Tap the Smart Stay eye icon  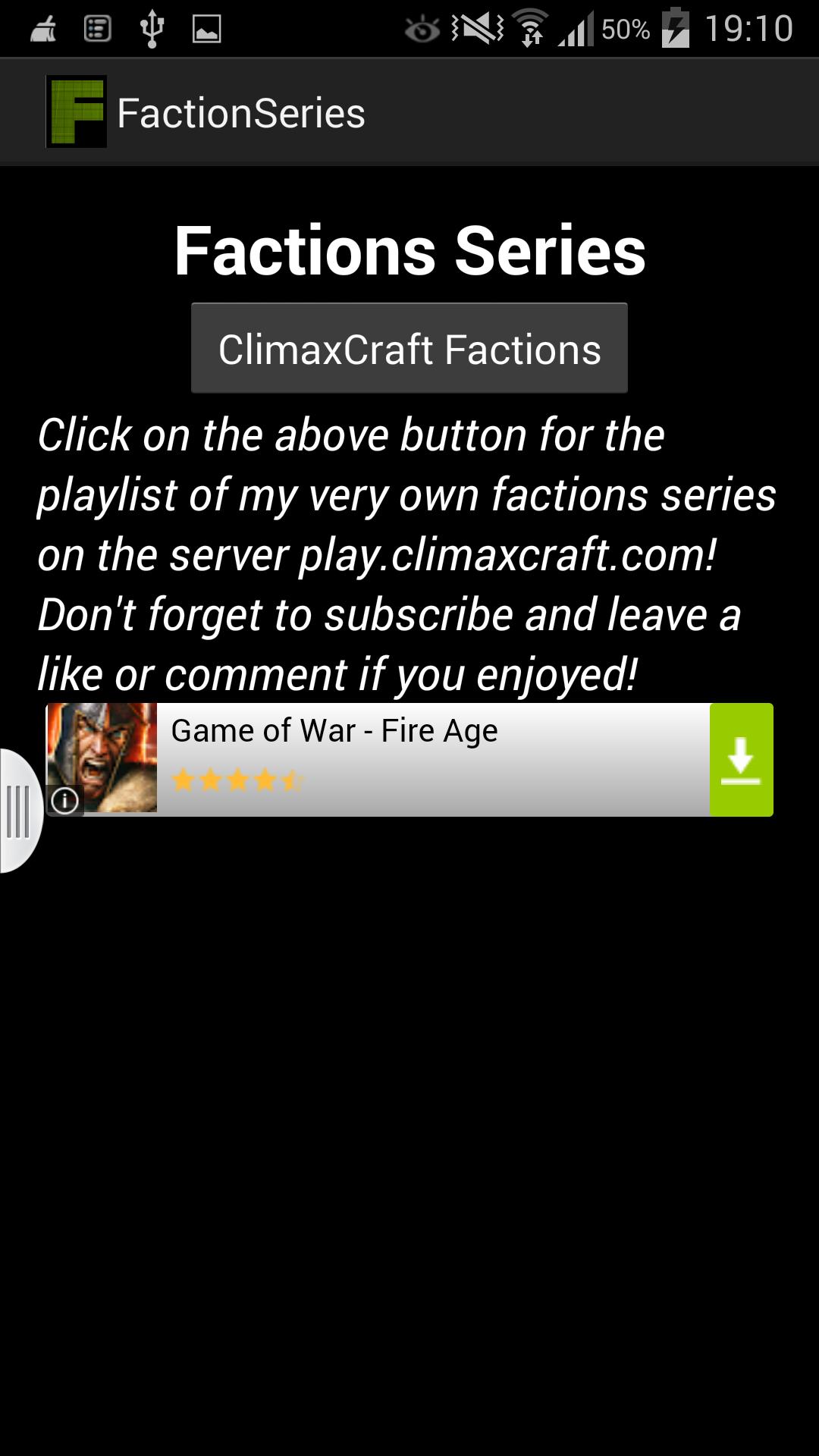pos(422,27)
